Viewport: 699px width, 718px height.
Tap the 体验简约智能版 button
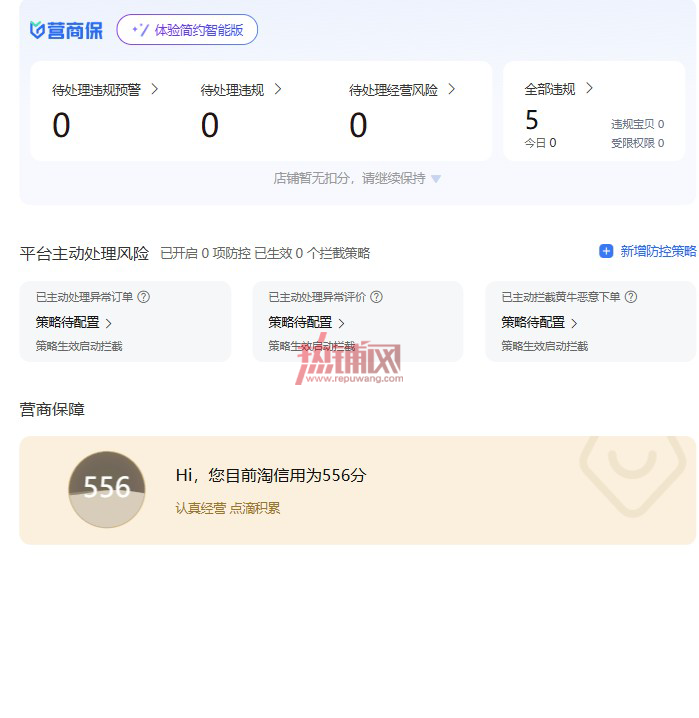point(187,30)
